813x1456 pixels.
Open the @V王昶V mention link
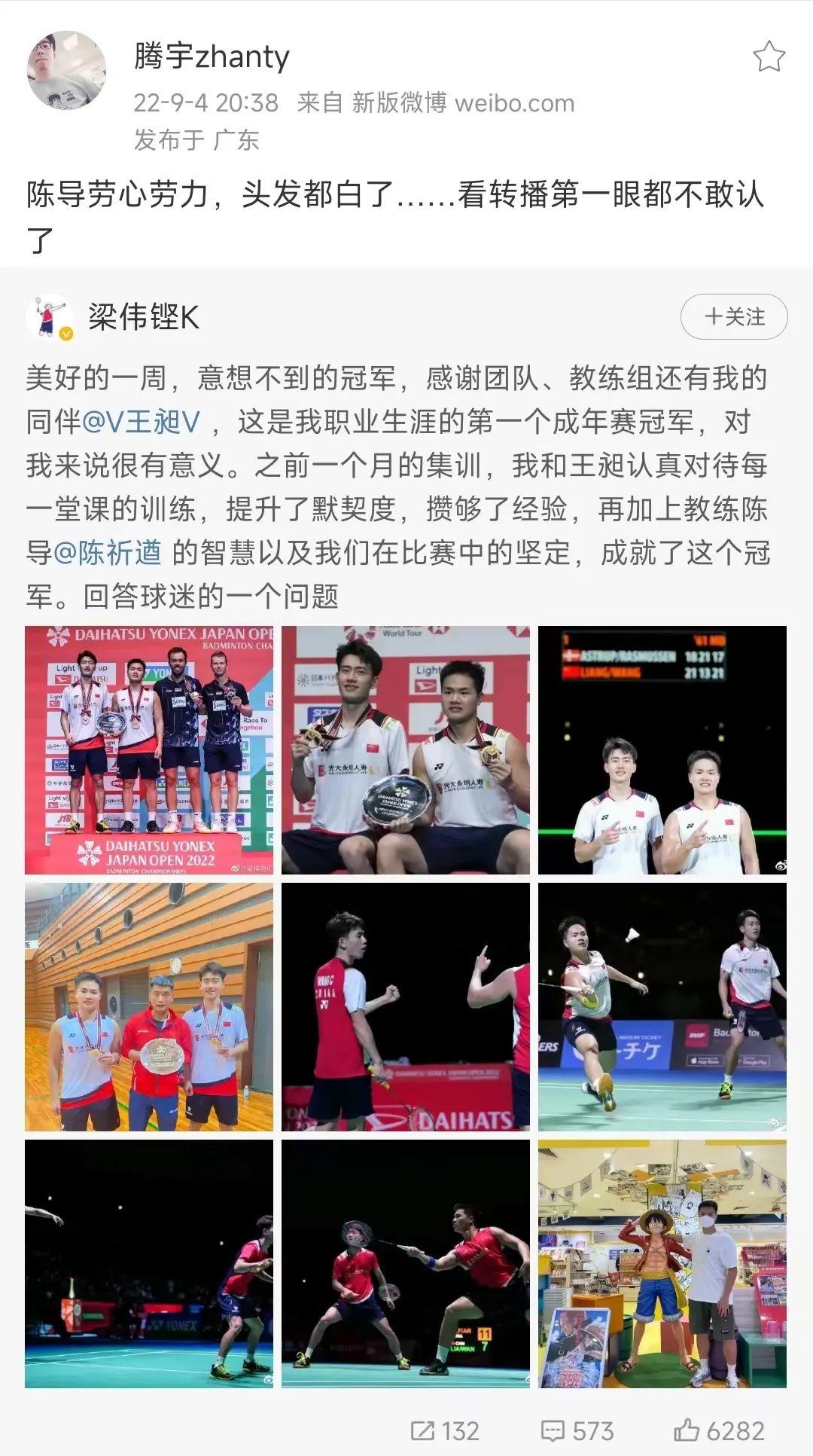(x=141, y=422)
